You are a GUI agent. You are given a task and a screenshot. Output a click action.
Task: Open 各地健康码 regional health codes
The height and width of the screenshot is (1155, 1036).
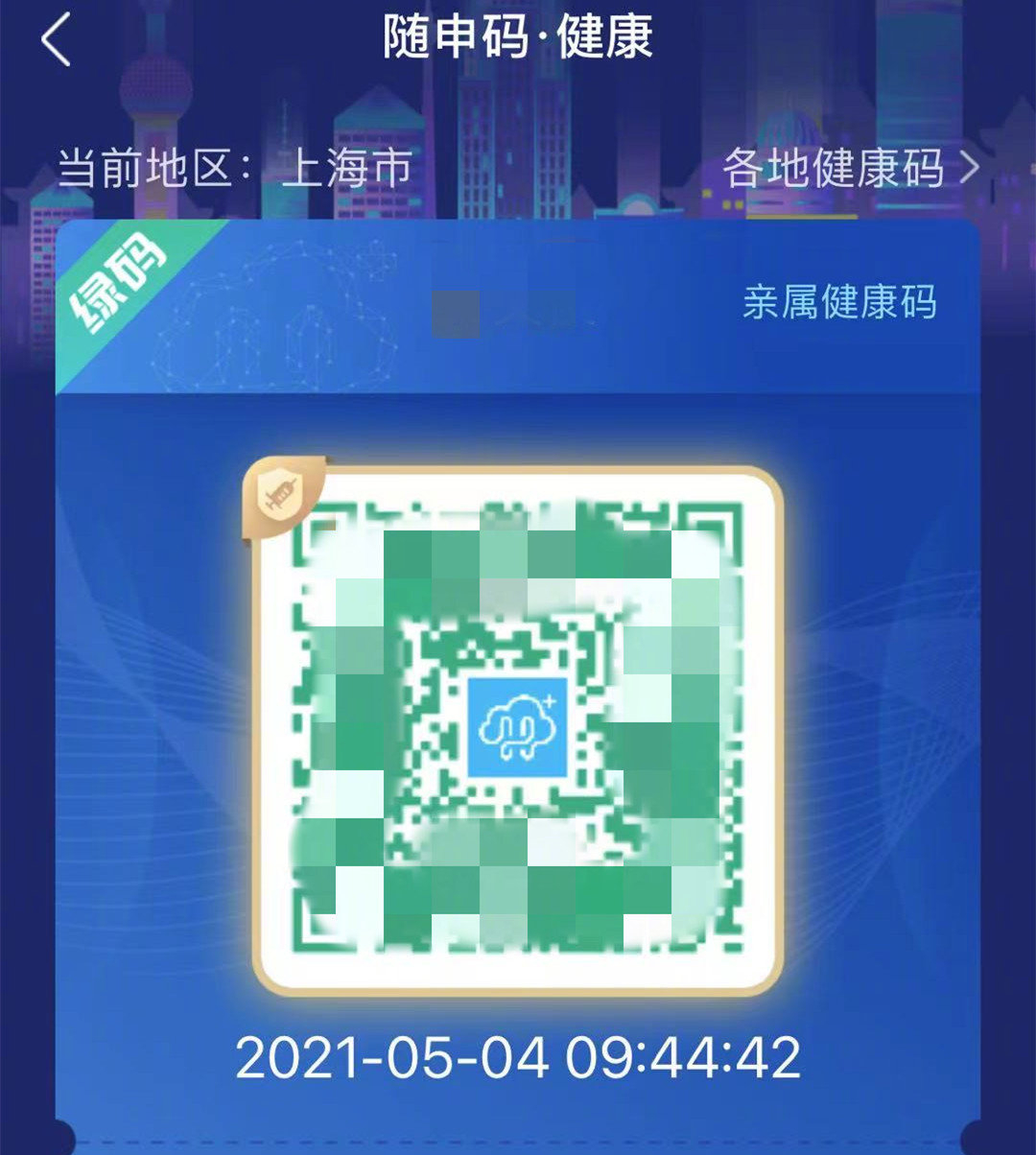coord(850,168)
